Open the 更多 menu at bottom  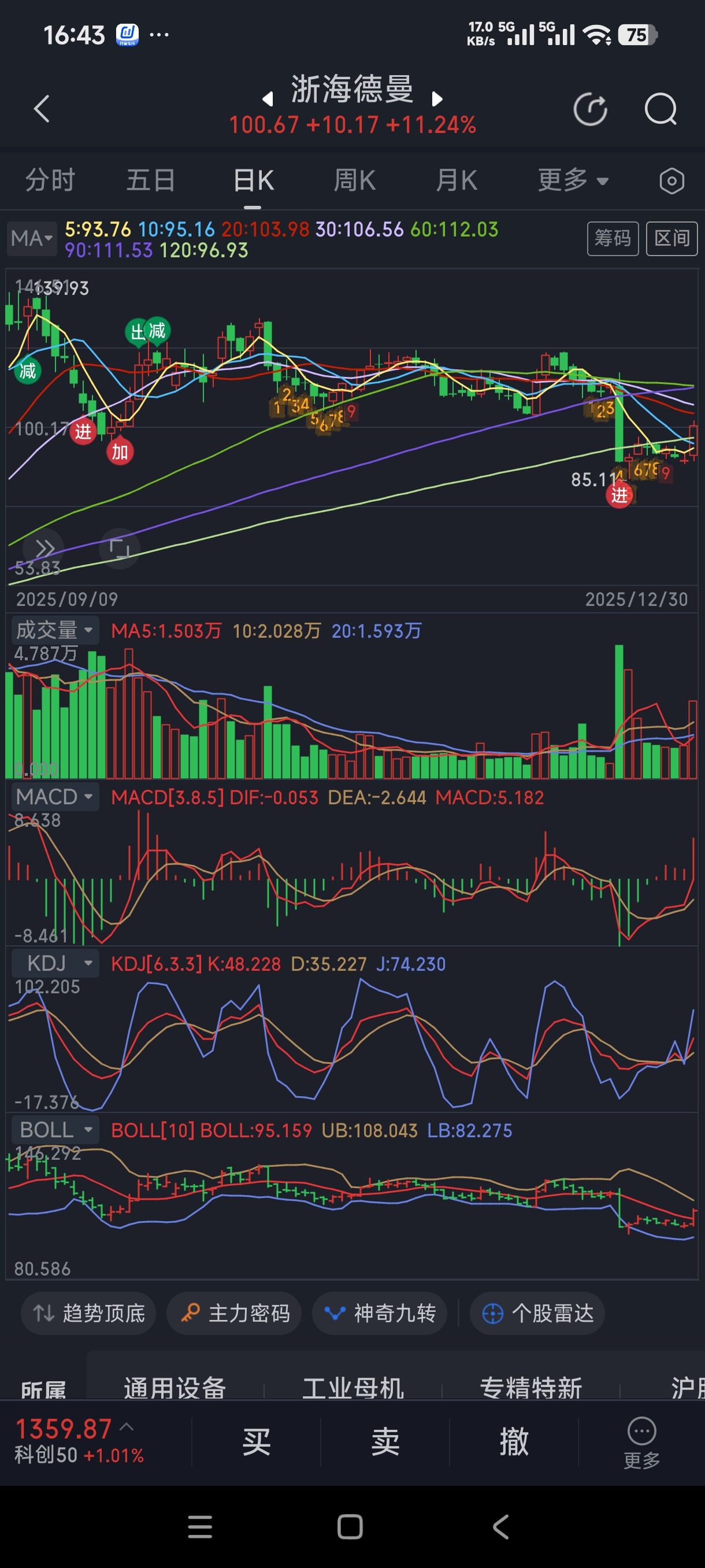(641, 1442)
